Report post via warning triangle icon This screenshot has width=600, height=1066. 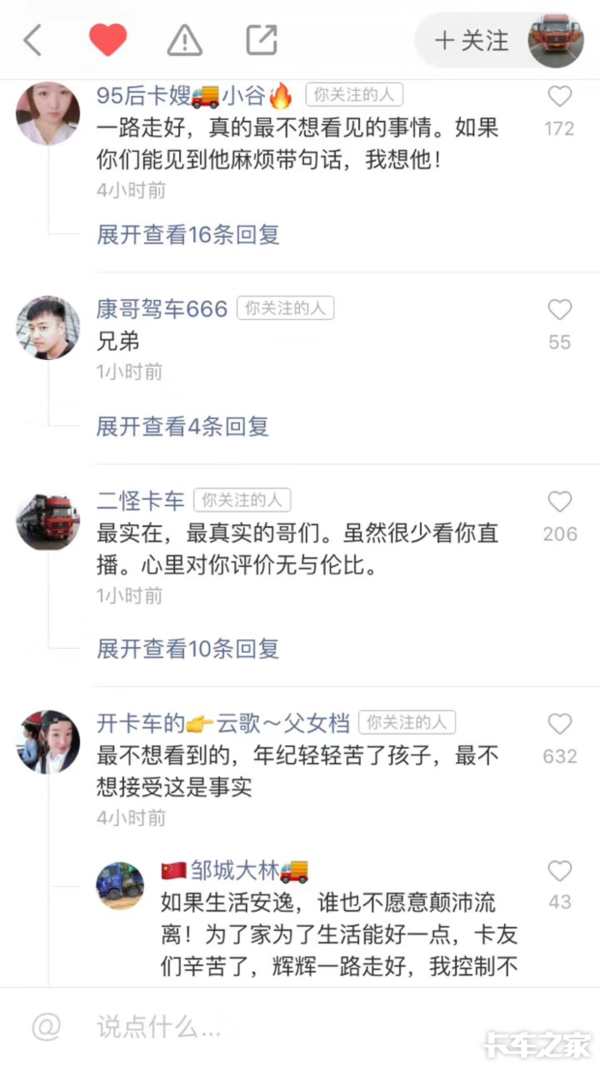[184, 40]
